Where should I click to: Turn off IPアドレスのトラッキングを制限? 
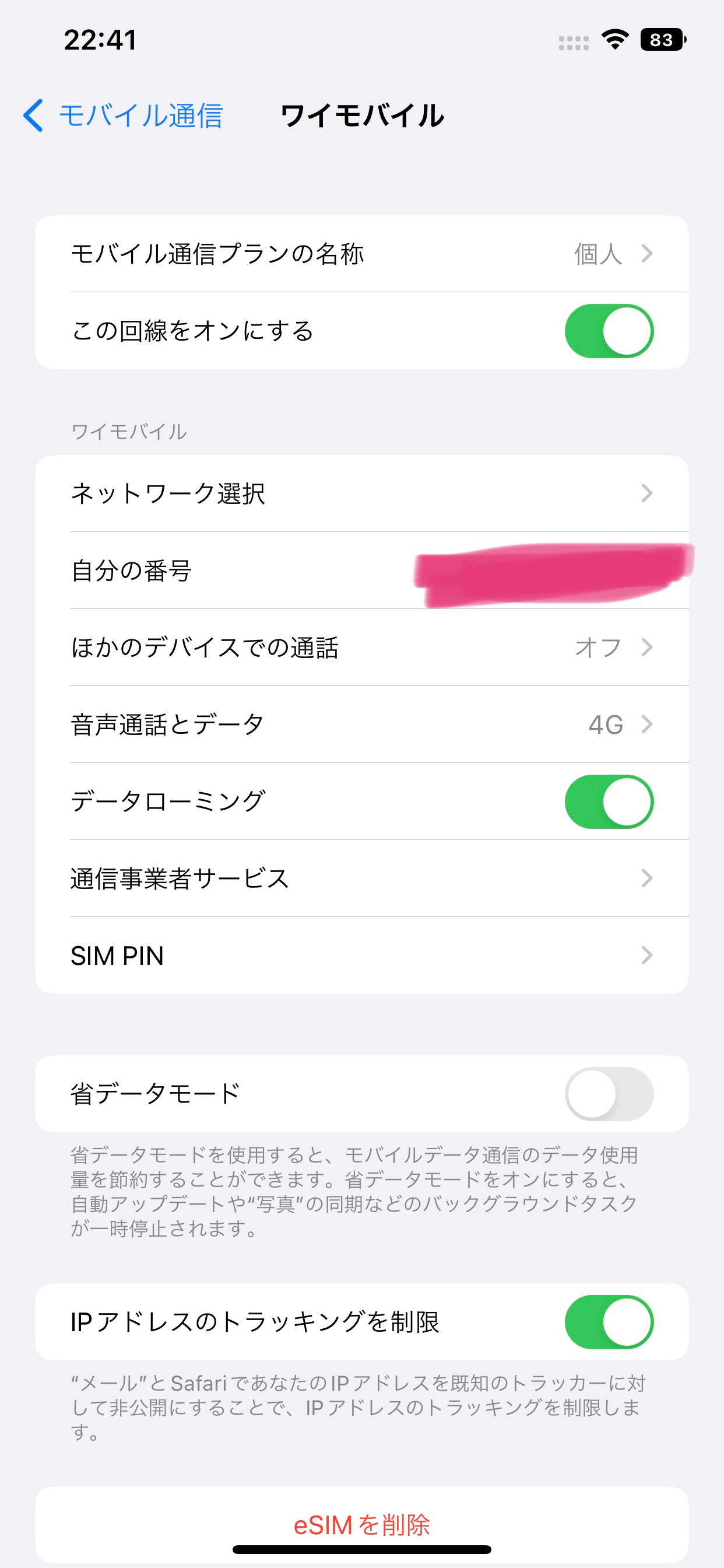click(609, 1322)
